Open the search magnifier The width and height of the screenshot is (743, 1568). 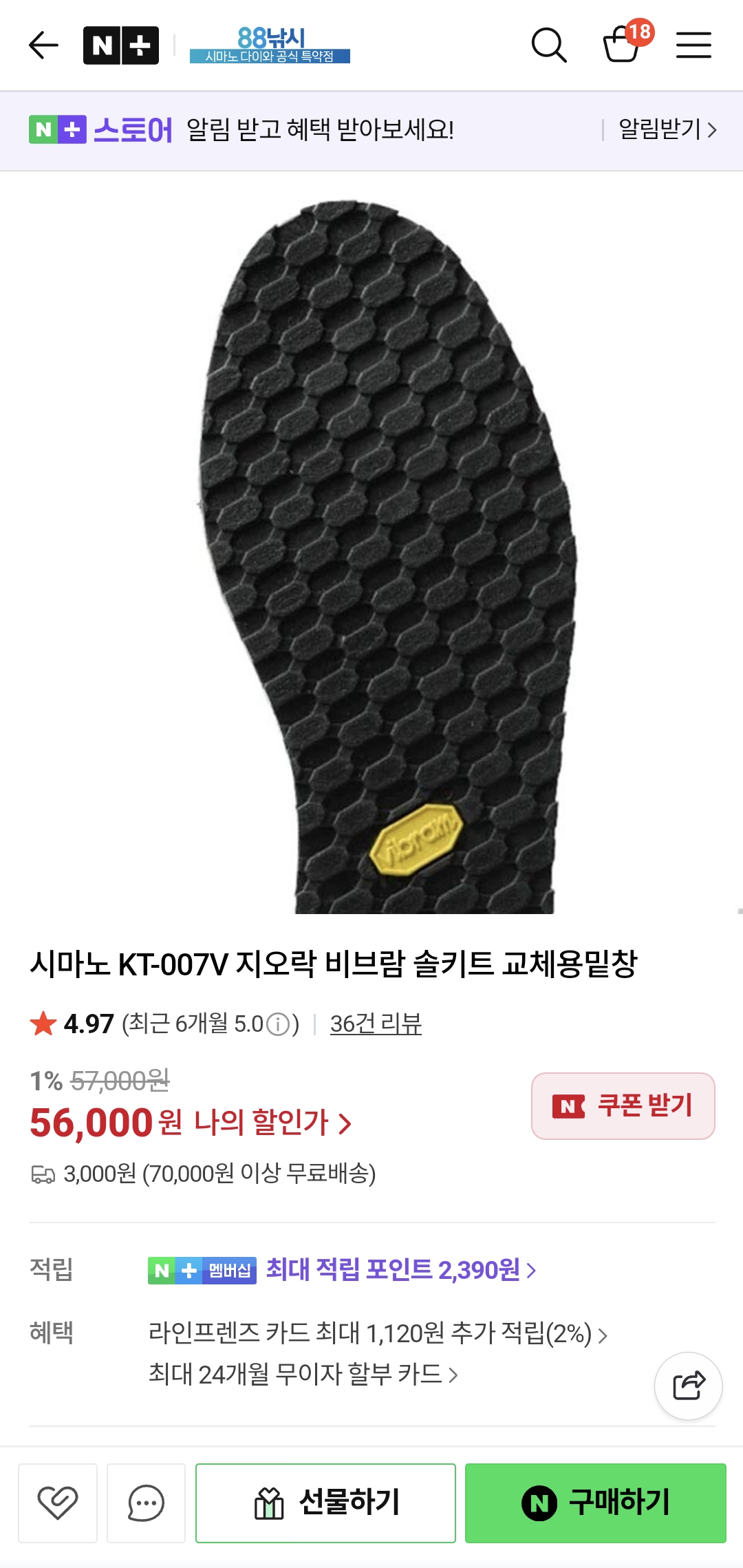point(548,45)
